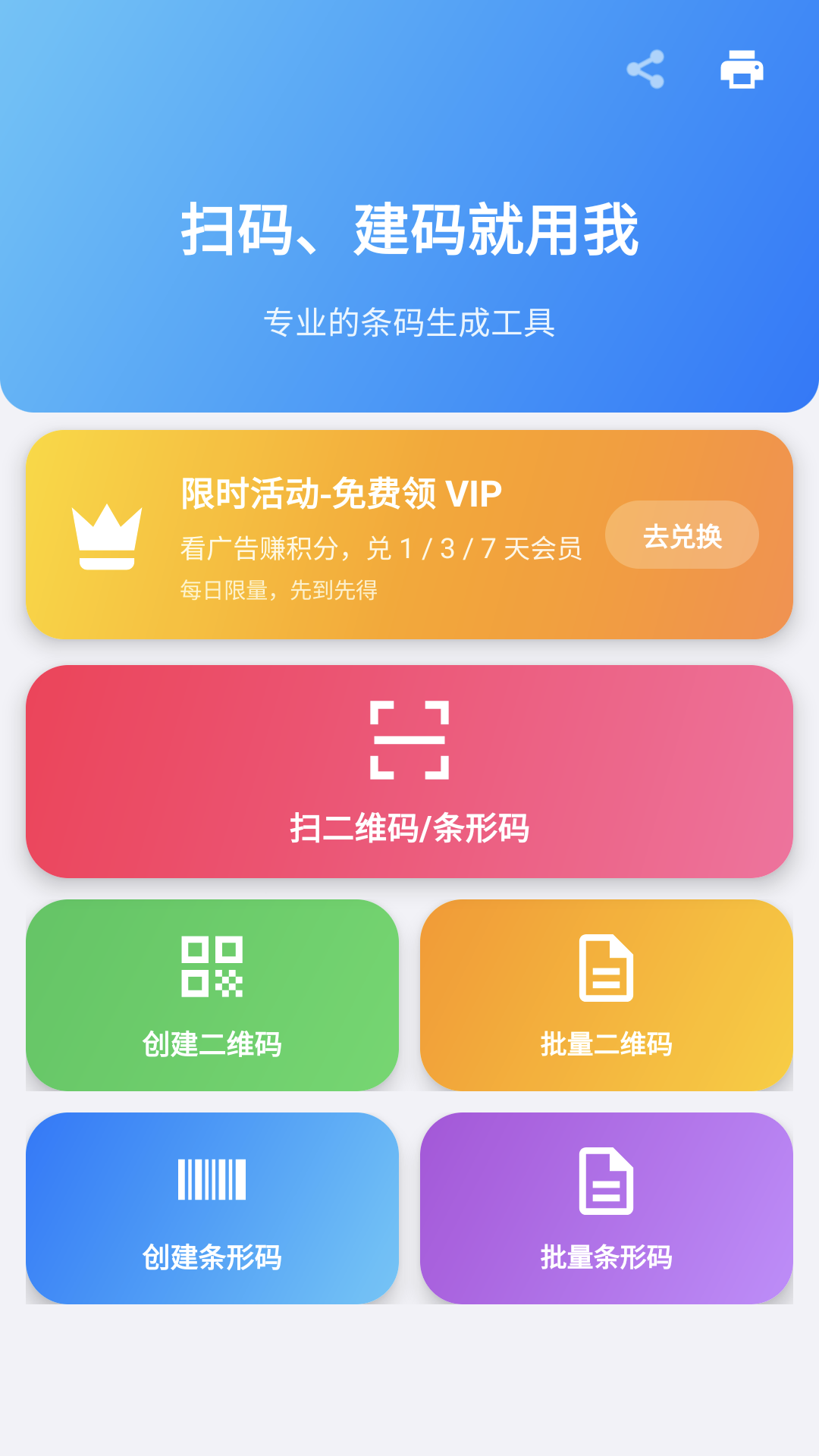The image size is (819, 1456).
Task: Open the printer icon for label printing
Action: click(741, 71)
